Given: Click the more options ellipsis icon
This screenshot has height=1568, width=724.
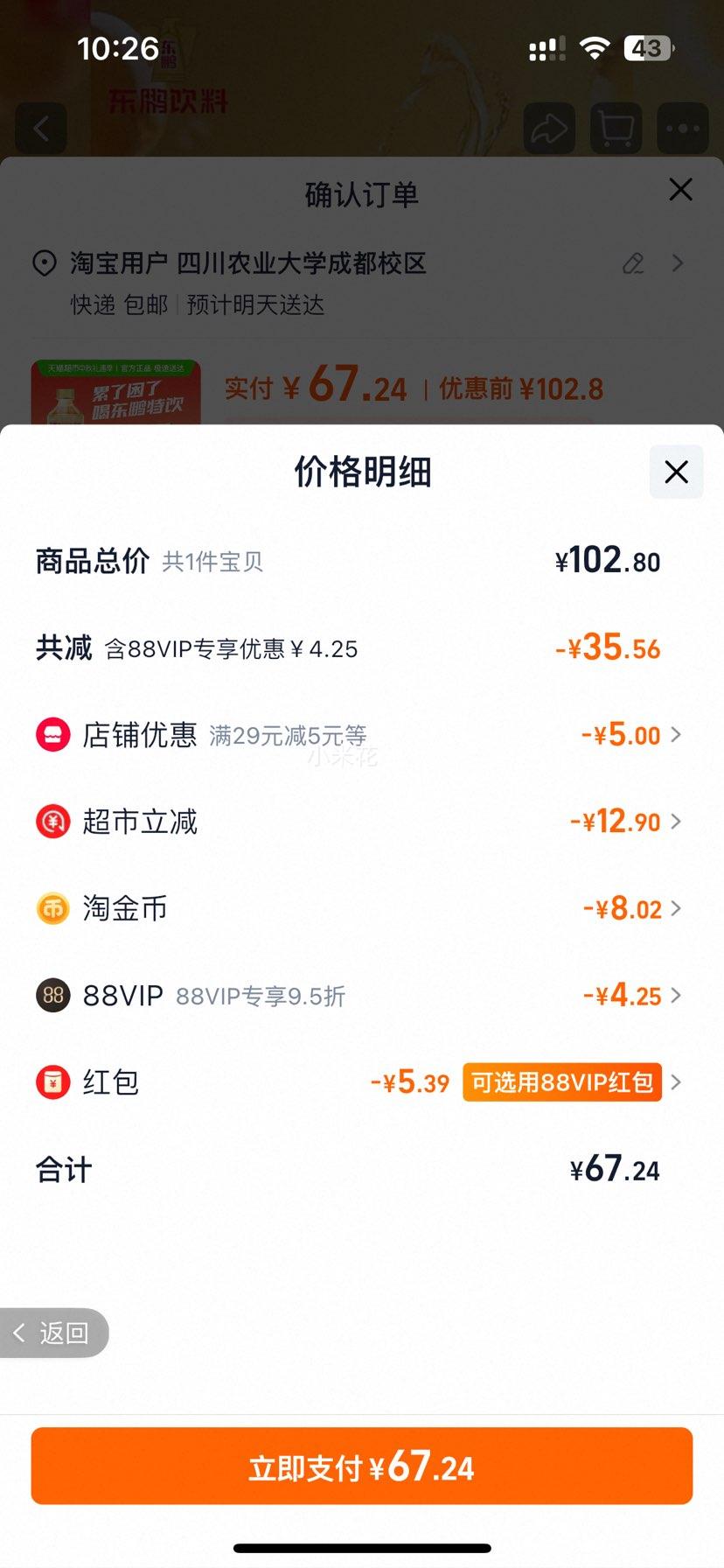Looking at the screenshot, I should [682, 128].
